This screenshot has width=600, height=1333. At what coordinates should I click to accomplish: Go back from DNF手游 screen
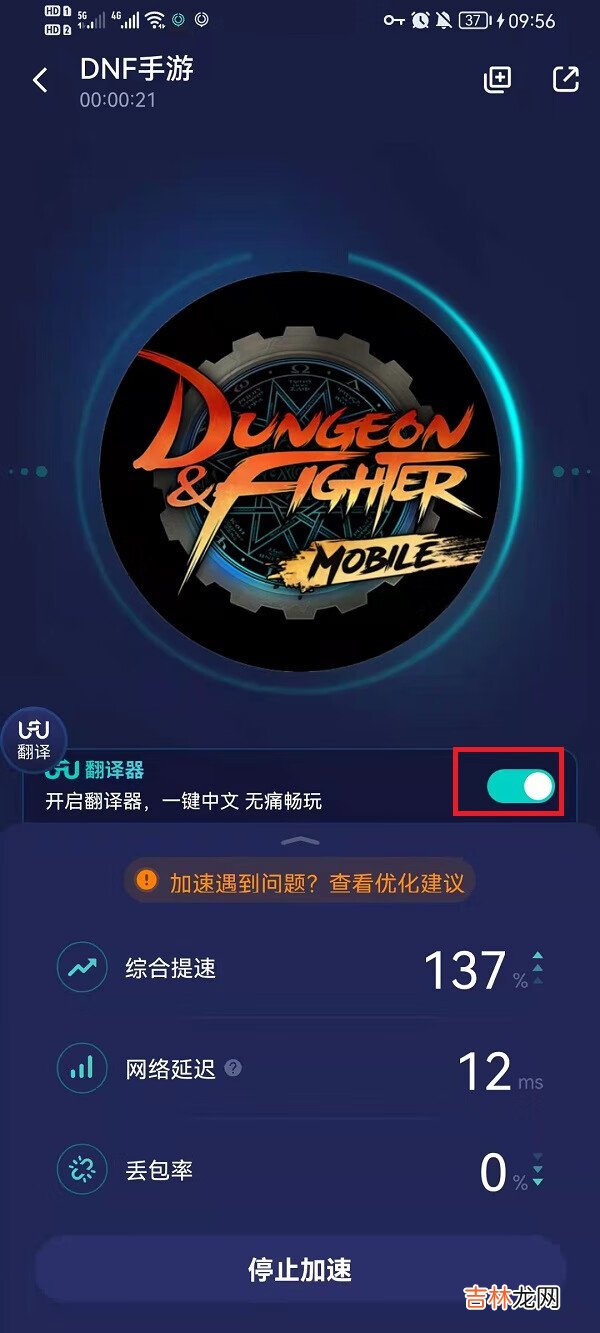point(41,81)
